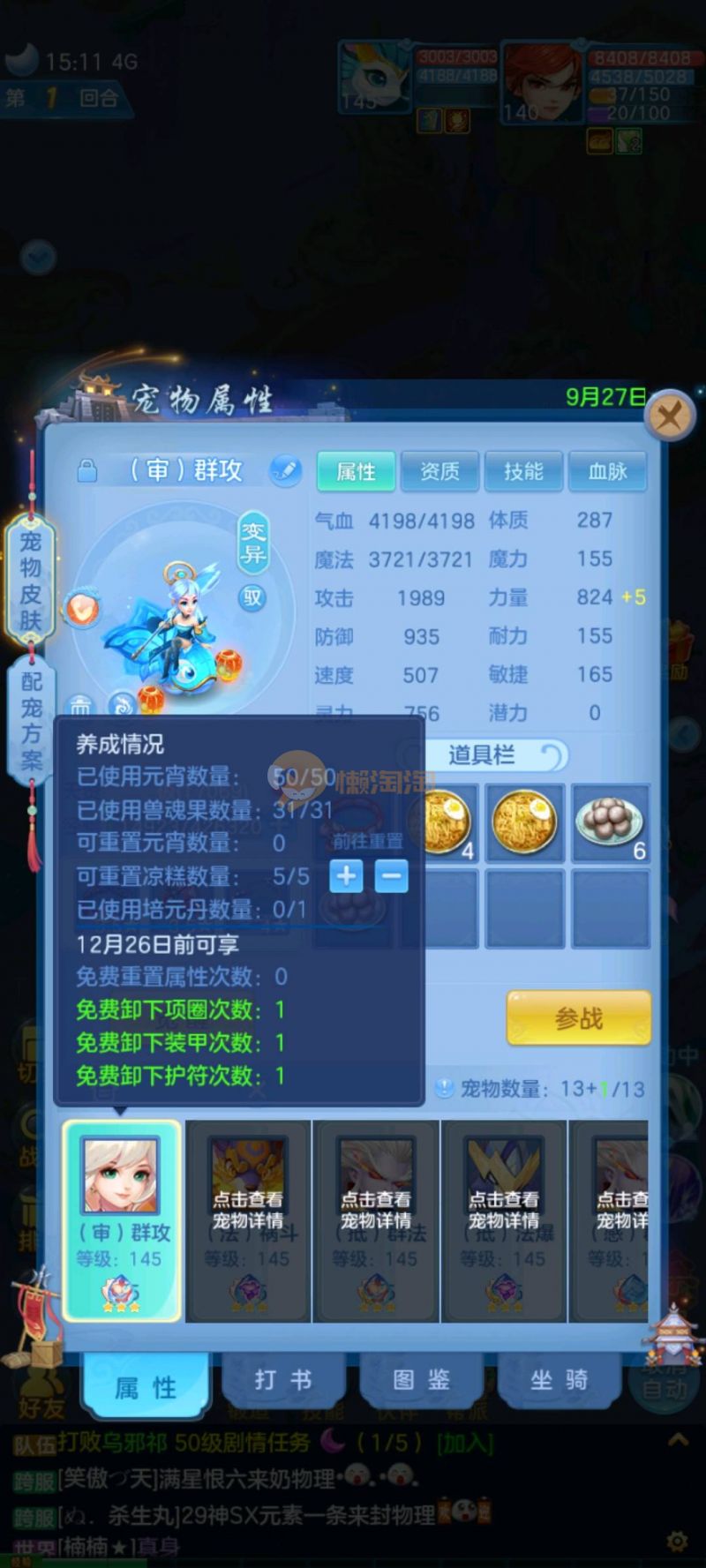
Task: Select the 属性 top tab
Action: coord(356,471)
